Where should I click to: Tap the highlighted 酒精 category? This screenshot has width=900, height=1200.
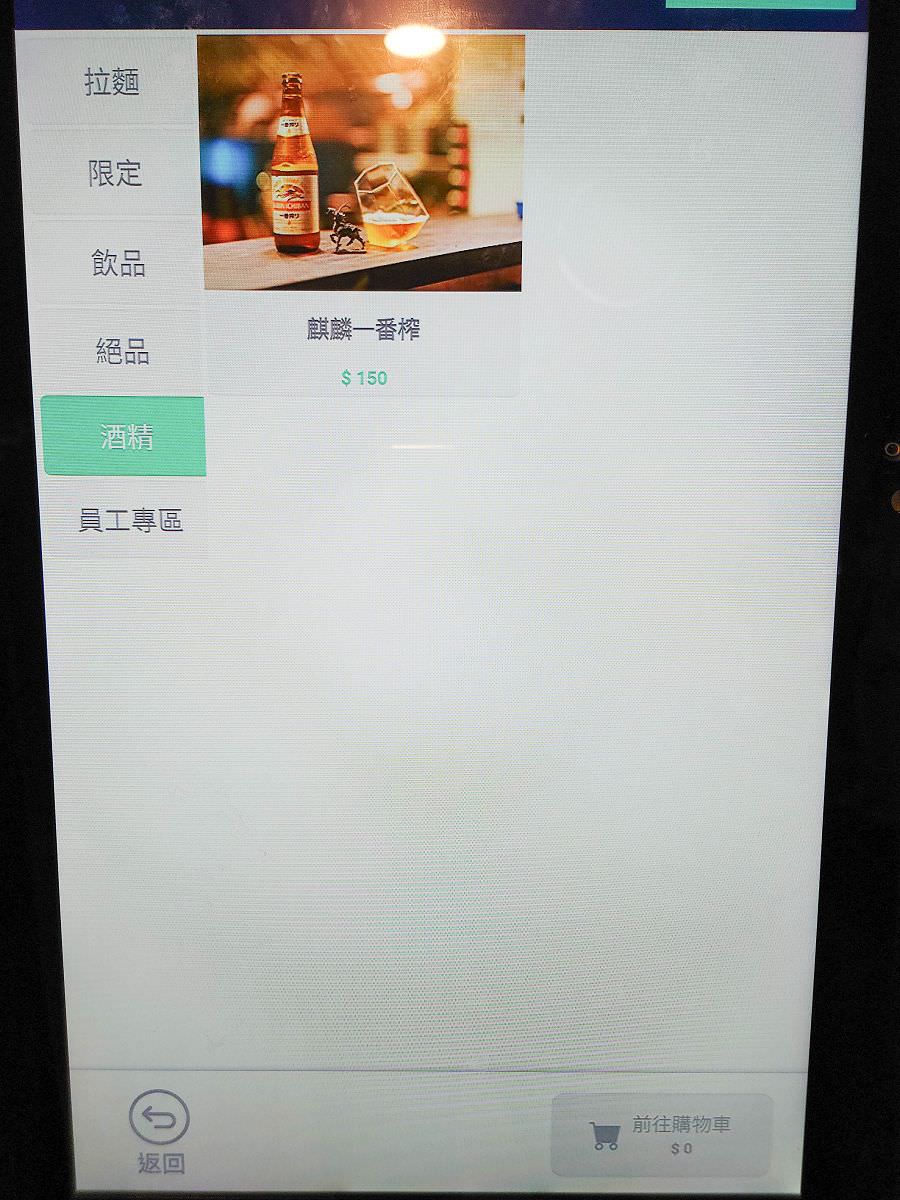(x=125, y=437)
